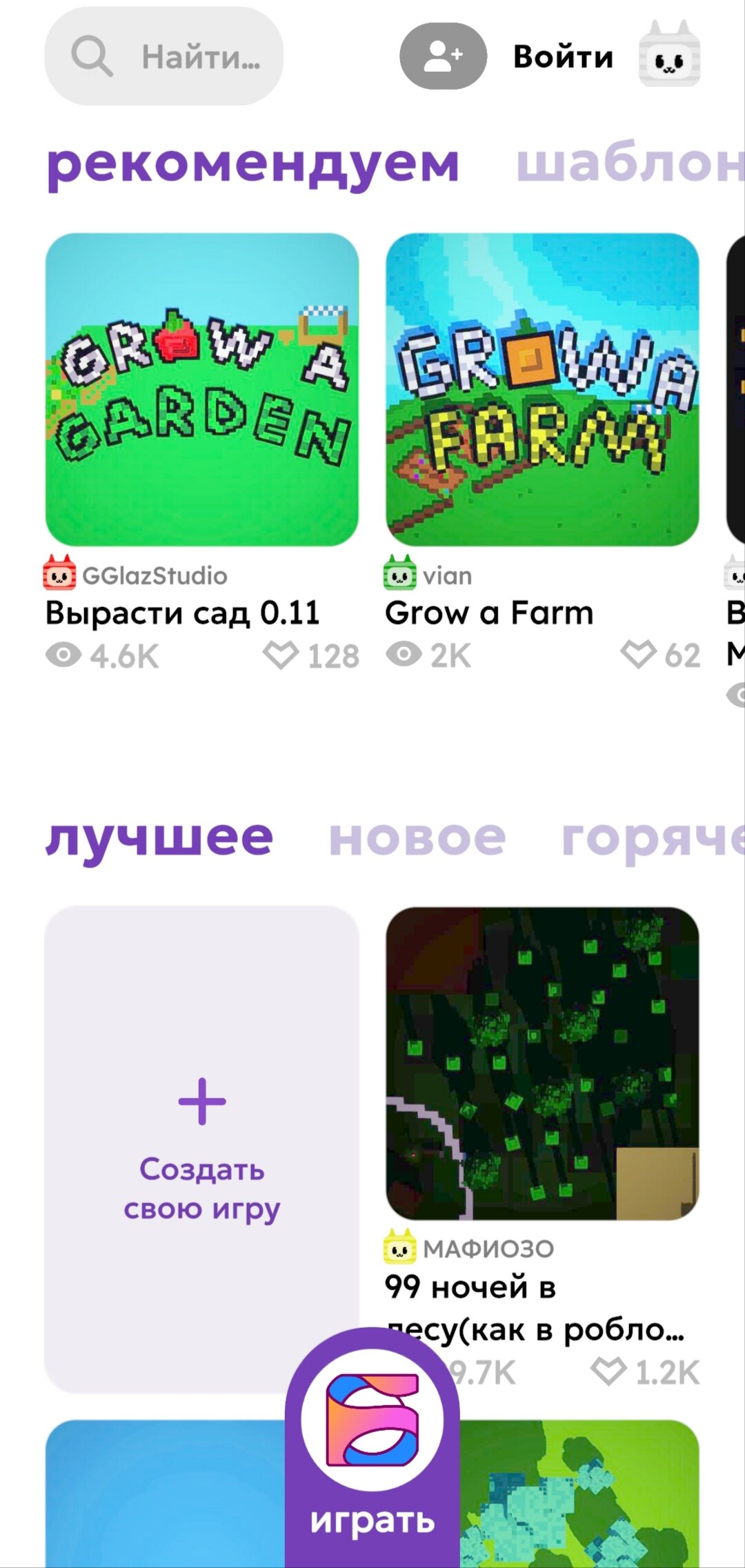This screenshot has width=745, height=1568.
Task: Open the cat avatar profile icon
Action: point(669,55)
